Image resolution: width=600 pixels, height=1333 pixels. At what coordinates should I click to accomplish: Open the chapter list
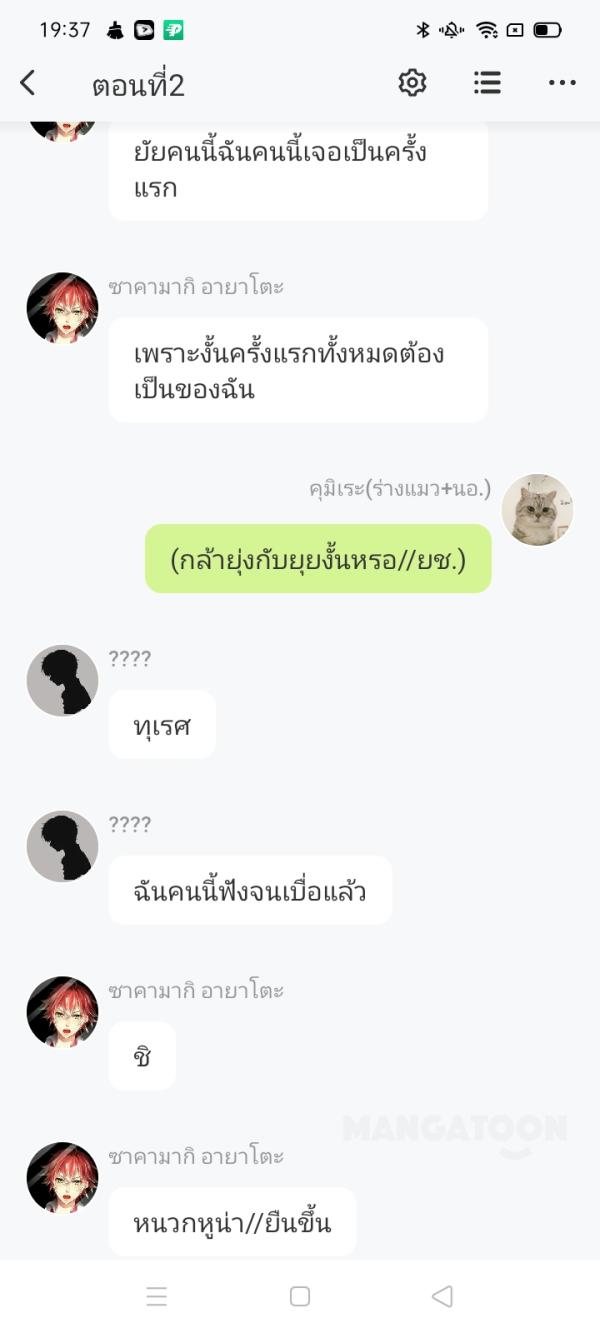487,83
